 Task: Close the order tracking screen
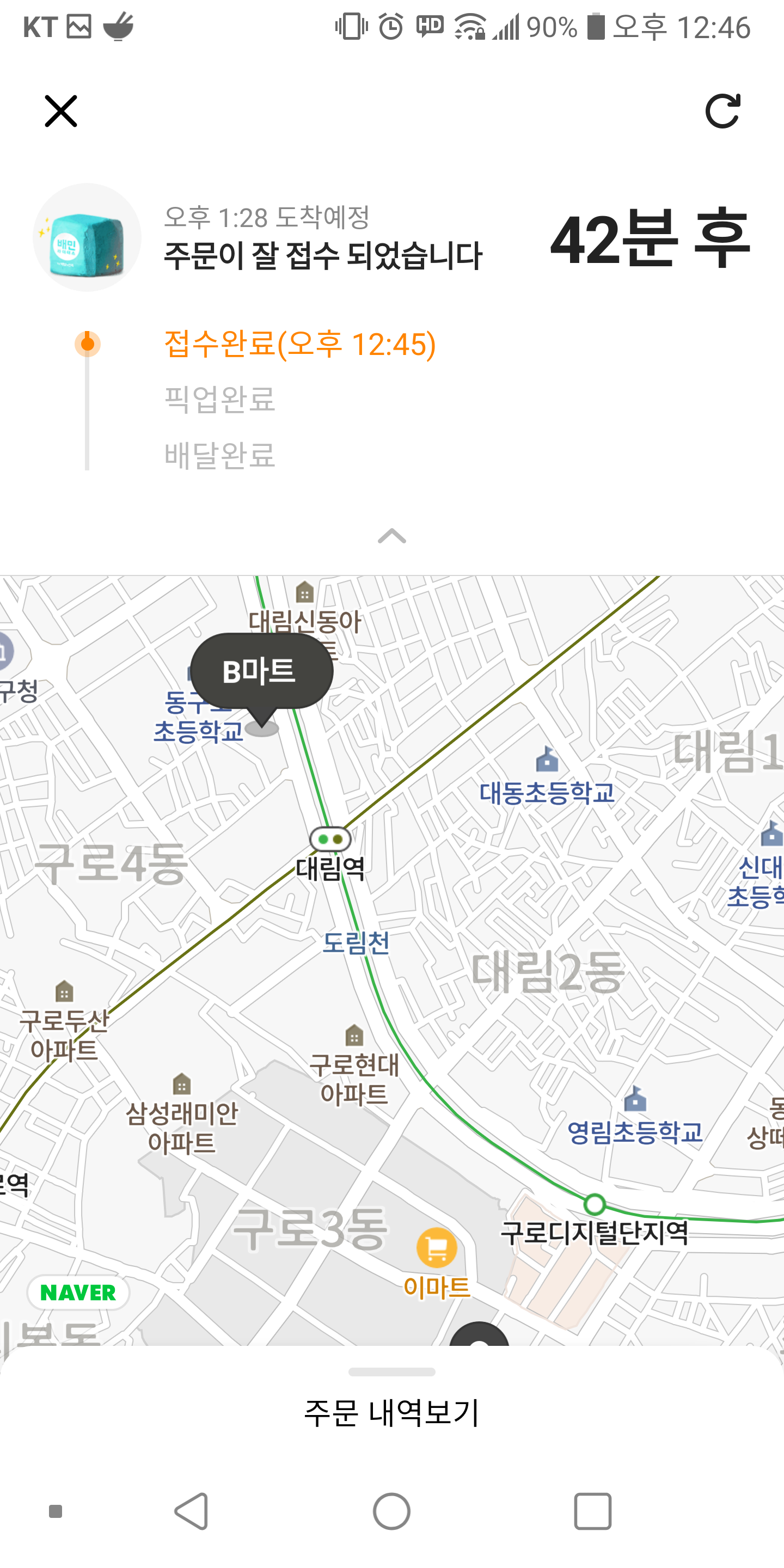point(61,111)
